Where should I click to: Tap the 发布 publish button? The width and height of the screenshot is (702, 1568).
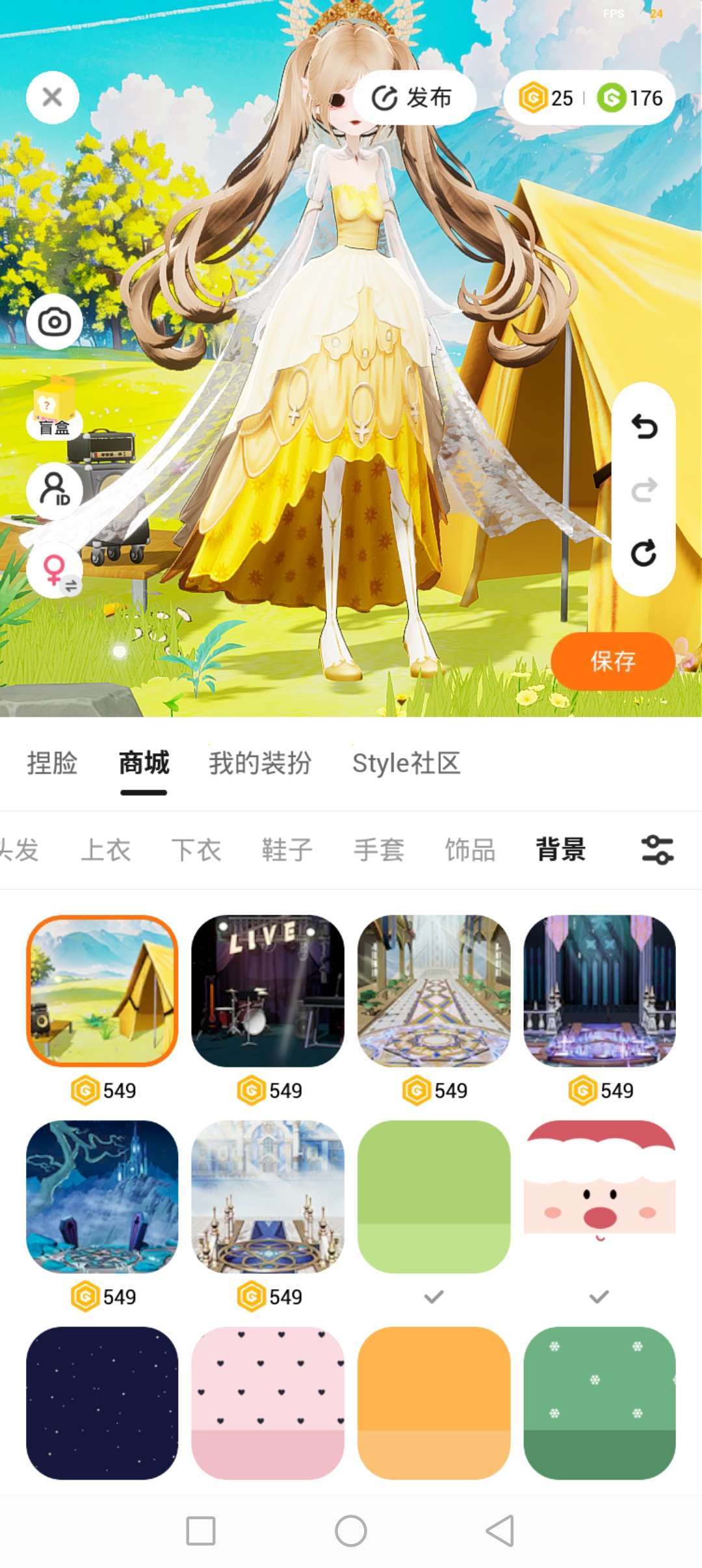[413, 98]
